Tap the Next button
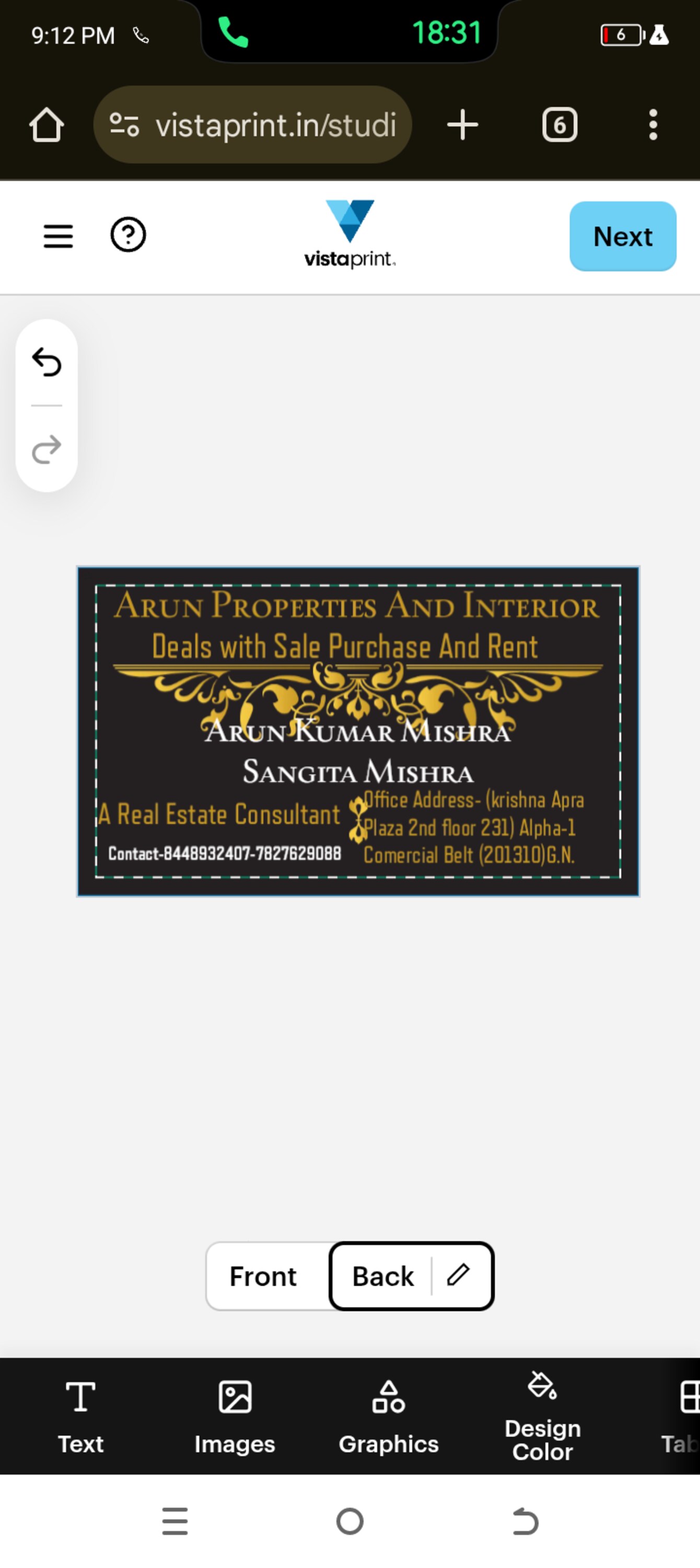 [x=622, y=236]
